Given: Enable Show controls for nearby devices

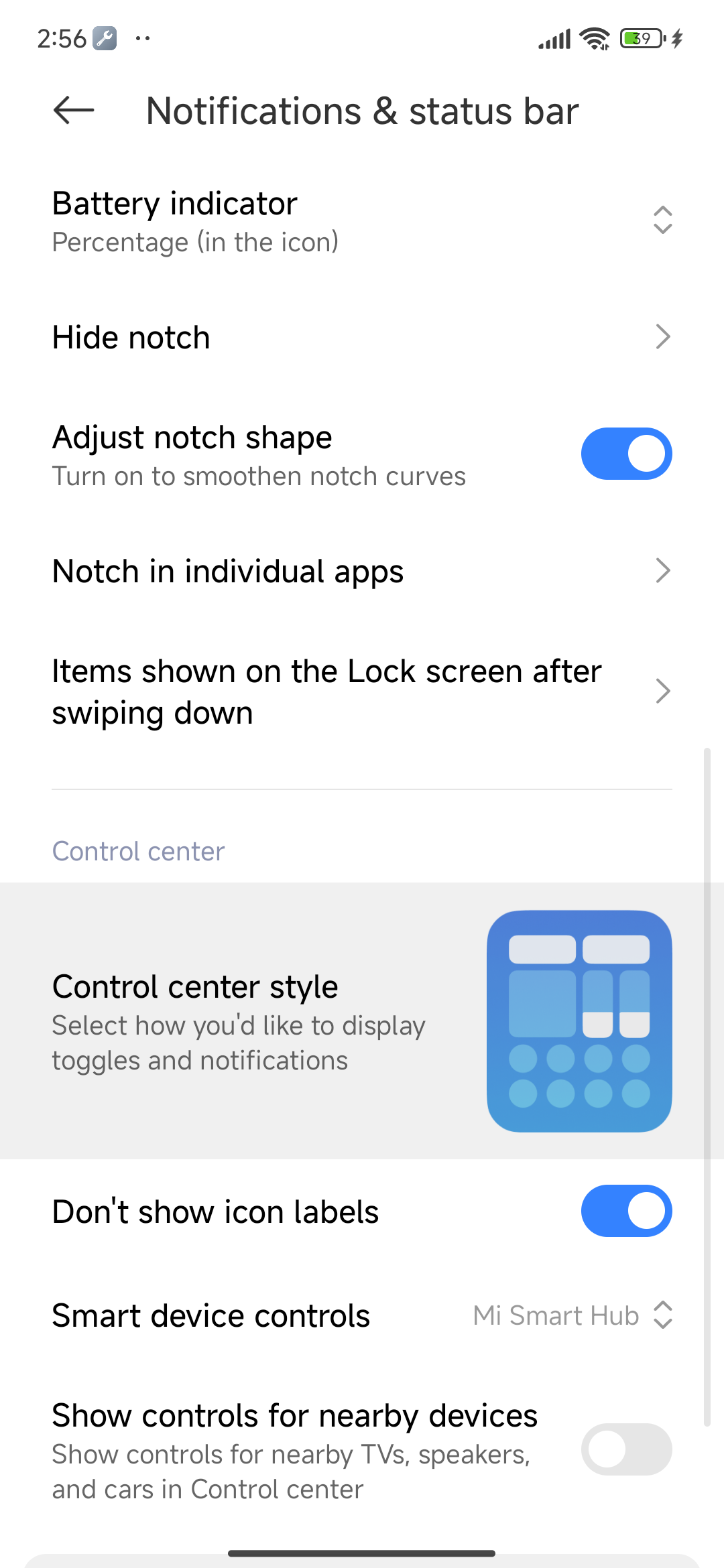Looking at the screenshot, I should click(626, 1449).
